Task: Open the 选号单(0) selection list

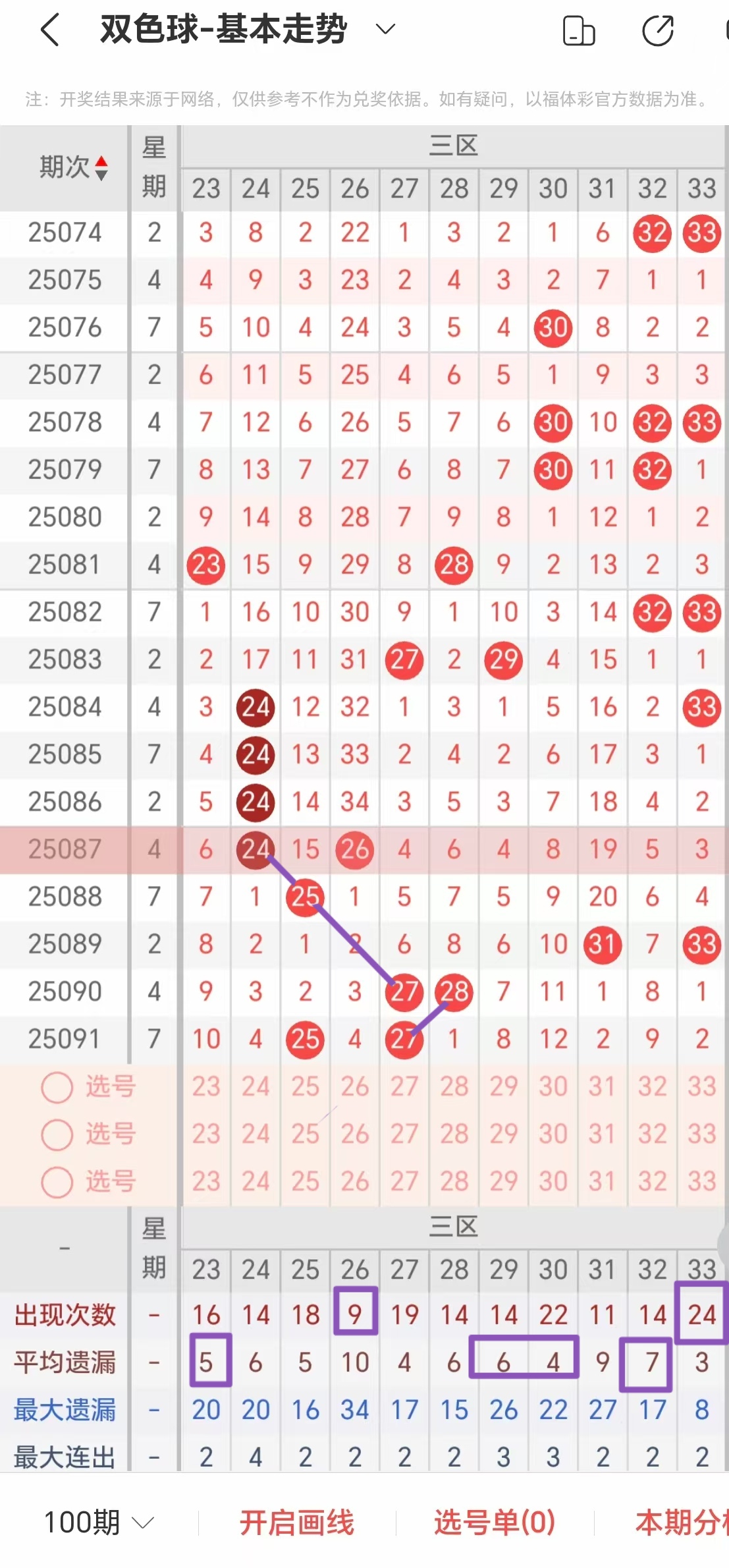Action: click(x=494, y=1523)
